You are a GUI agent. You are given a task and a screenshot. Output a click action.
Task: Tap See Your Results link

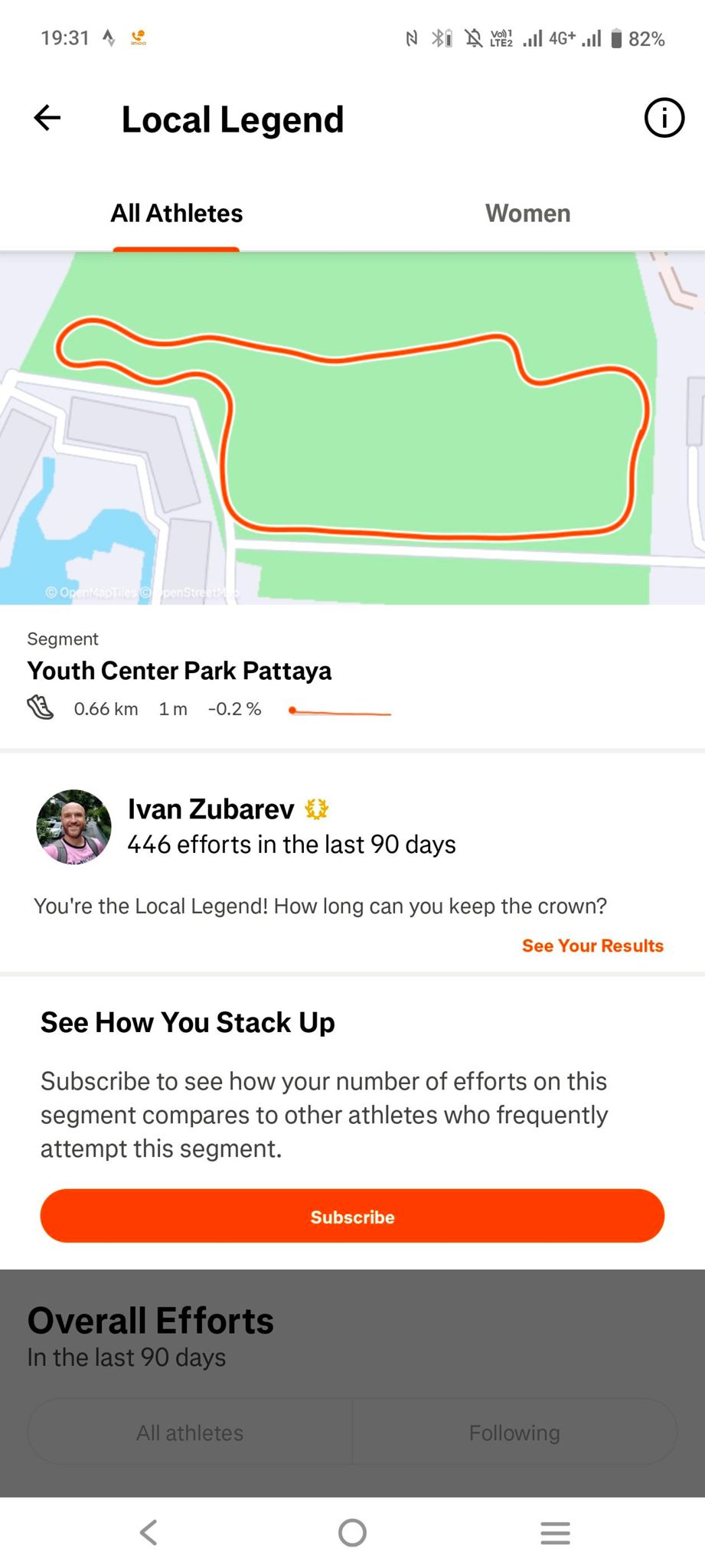(592, 946)
